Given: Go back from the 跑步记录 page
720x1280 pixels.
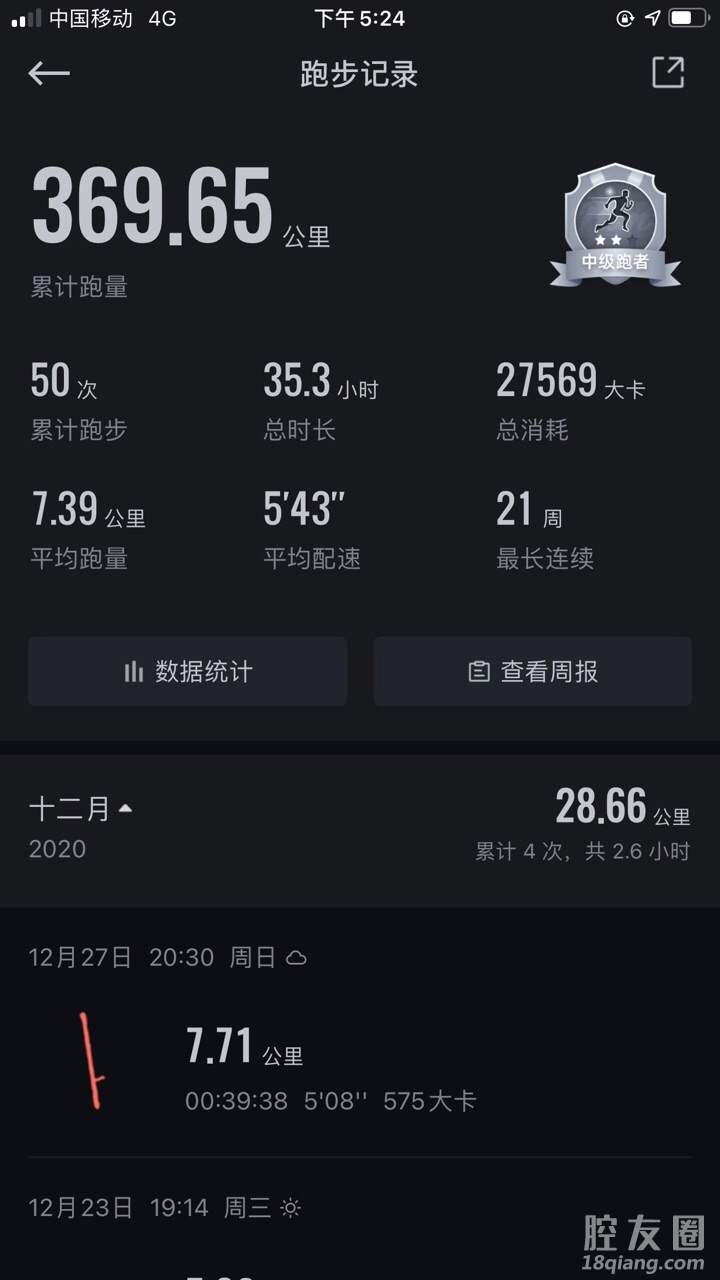Looking at the screenshot, I should (48, 73).
